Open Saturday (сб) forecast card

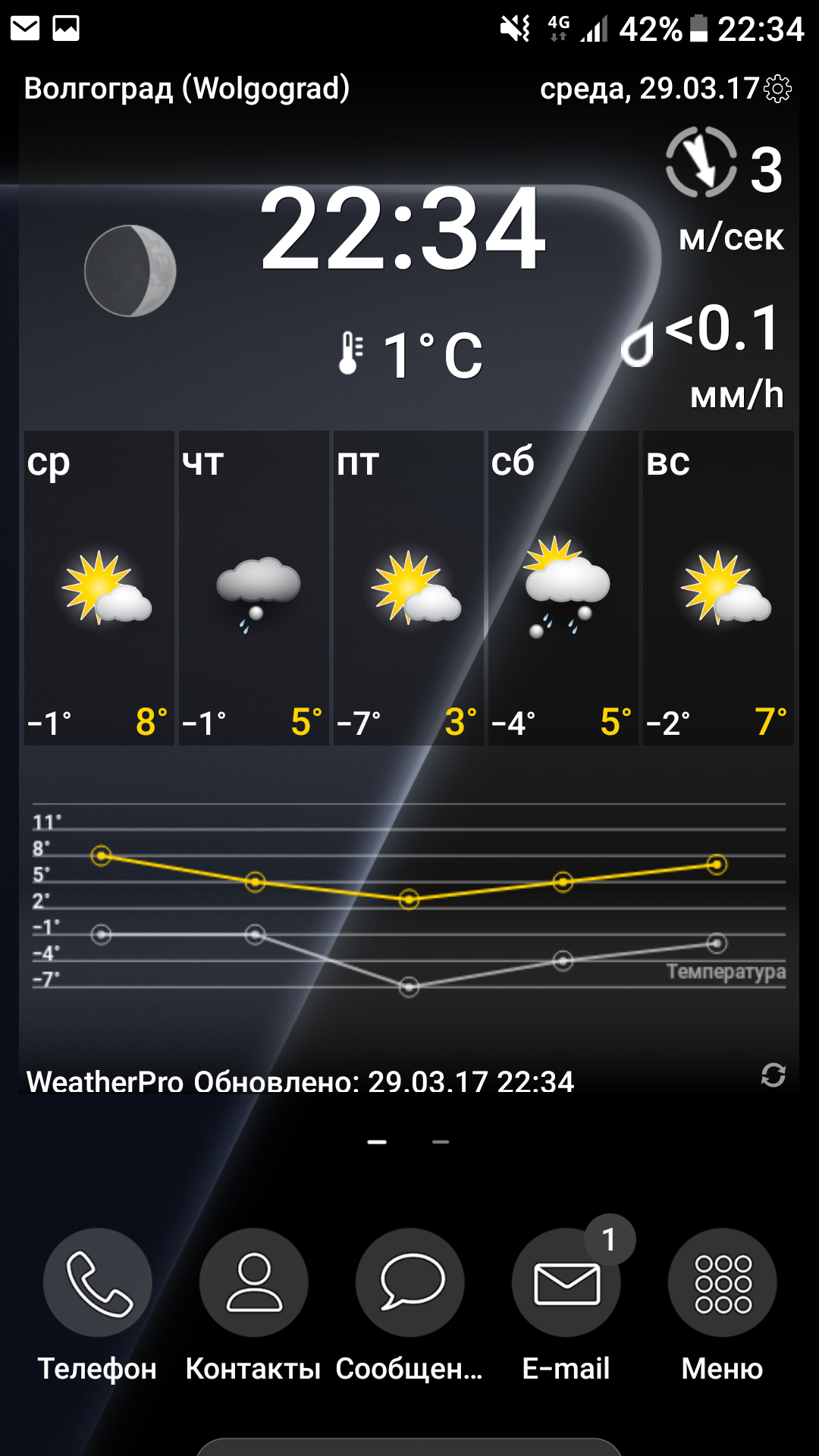point(563,588)
